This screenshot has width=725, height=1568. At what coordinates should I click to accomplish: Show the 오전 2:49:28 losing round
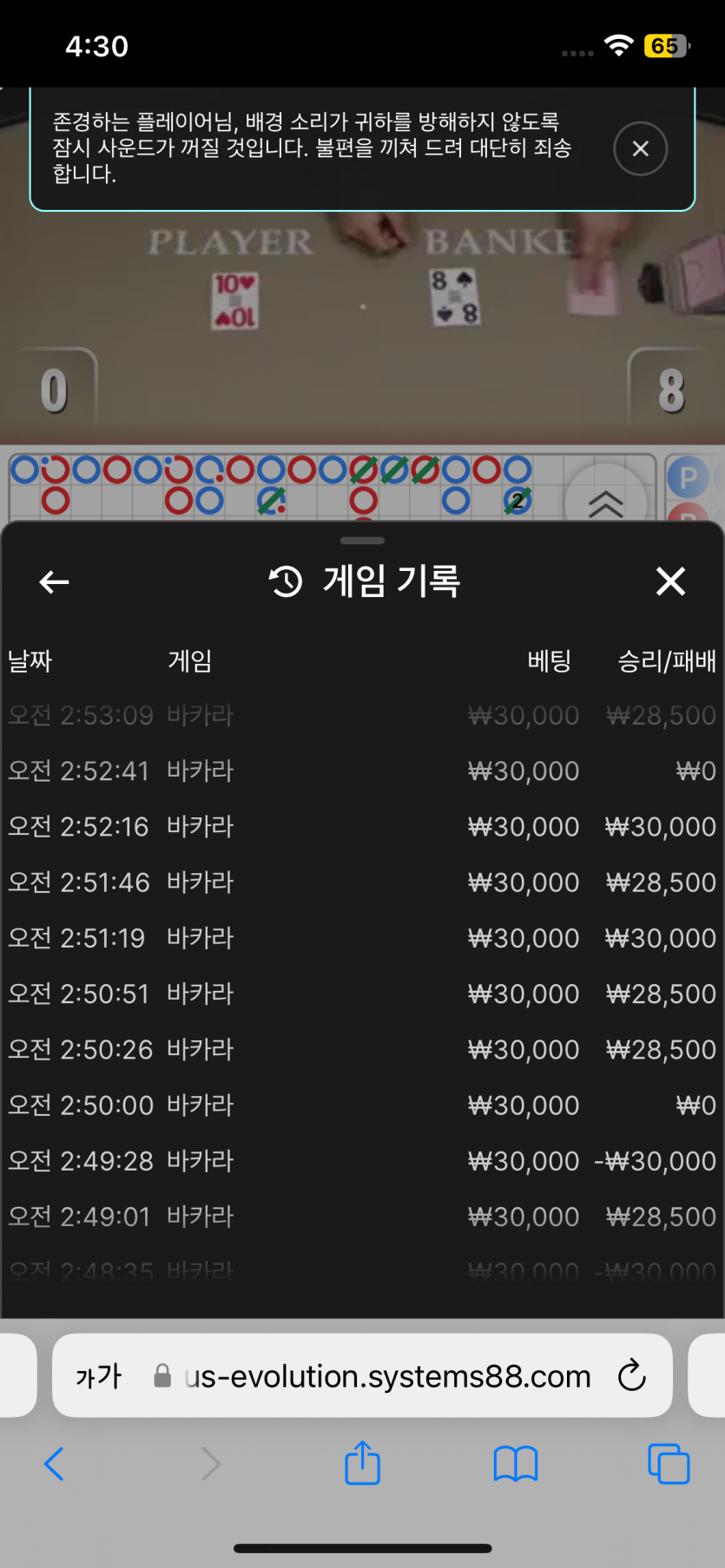[x=362, y=1161]
